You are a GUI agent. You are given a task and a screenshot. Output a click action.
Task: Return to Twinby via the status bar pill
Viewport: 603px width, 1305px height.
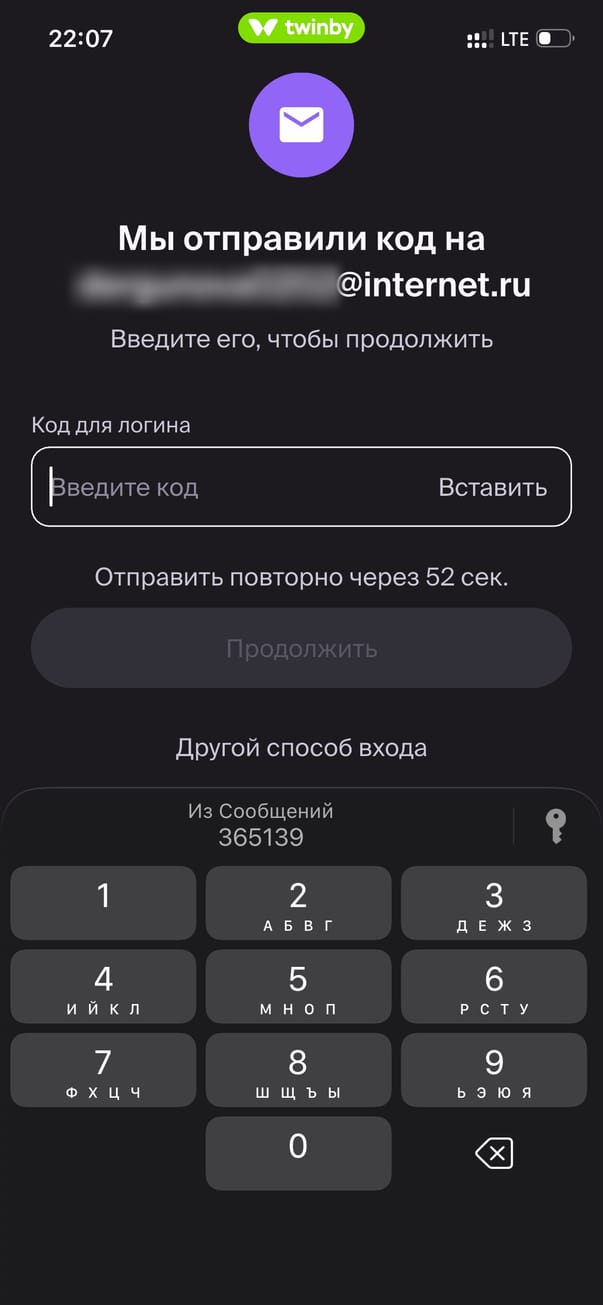point(301,28)
